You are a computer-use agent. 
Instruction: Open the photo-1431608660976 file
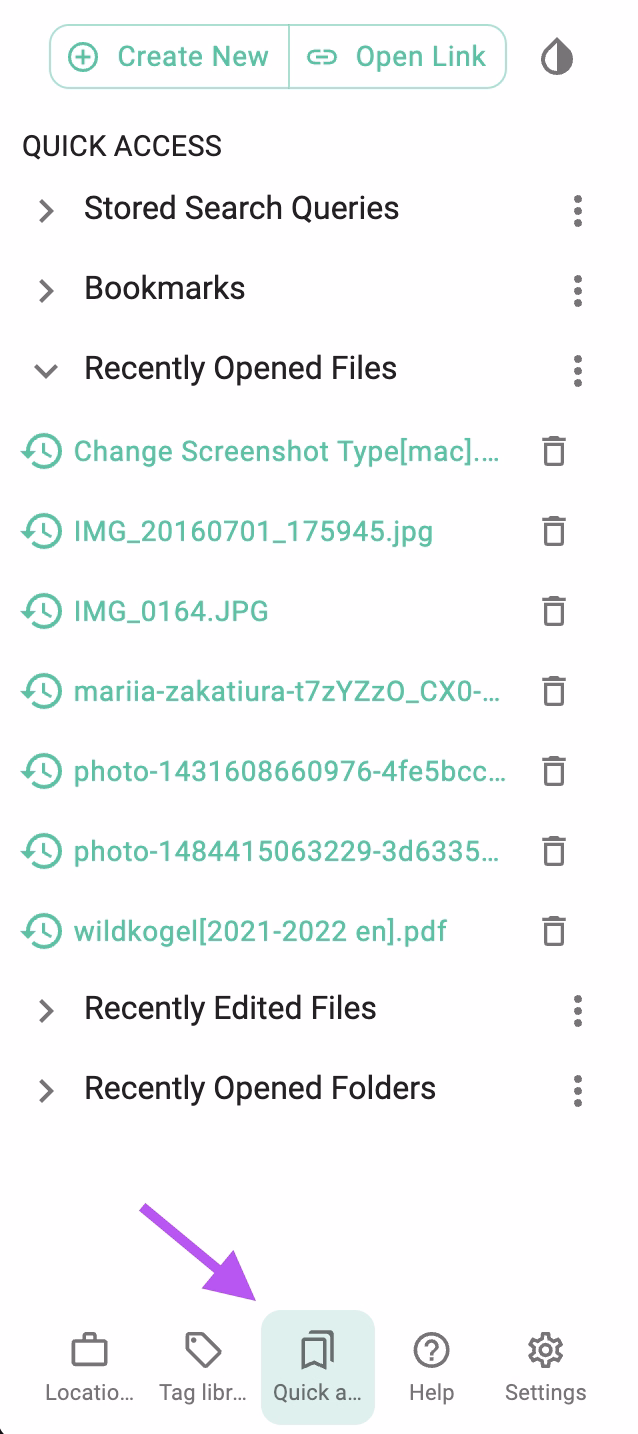289,771
